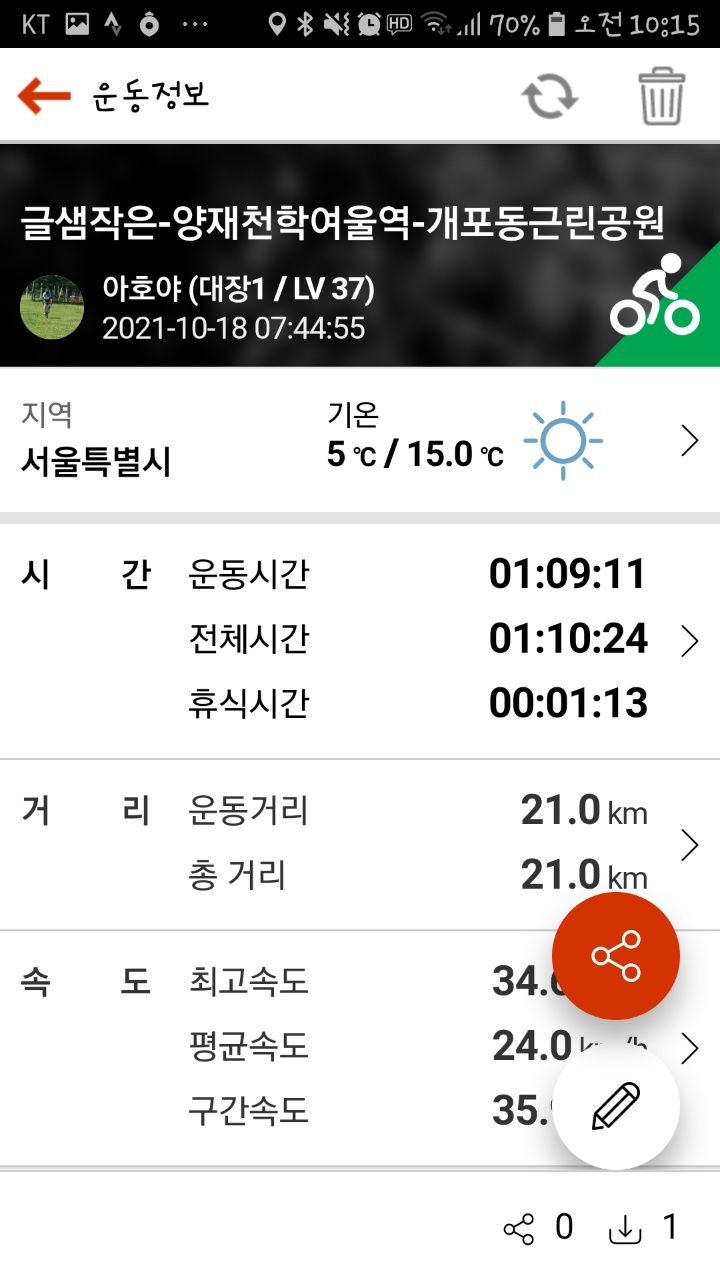This screenshot has height=1280, width=720.
Task: Delete this workout record with trash icon
Action: pyautogui.click(x=661, y=97)
